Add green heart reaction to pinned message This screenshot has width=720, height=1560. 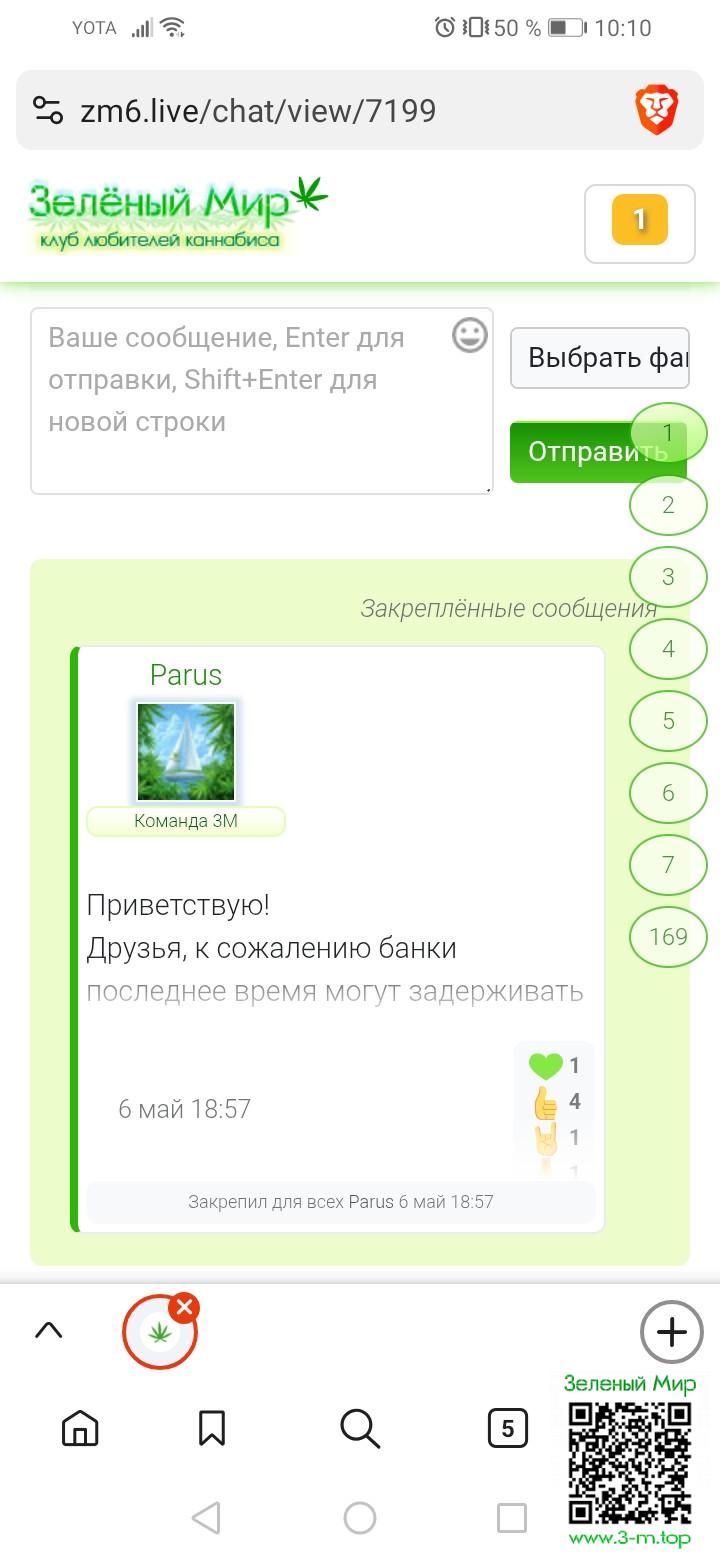546,1066
